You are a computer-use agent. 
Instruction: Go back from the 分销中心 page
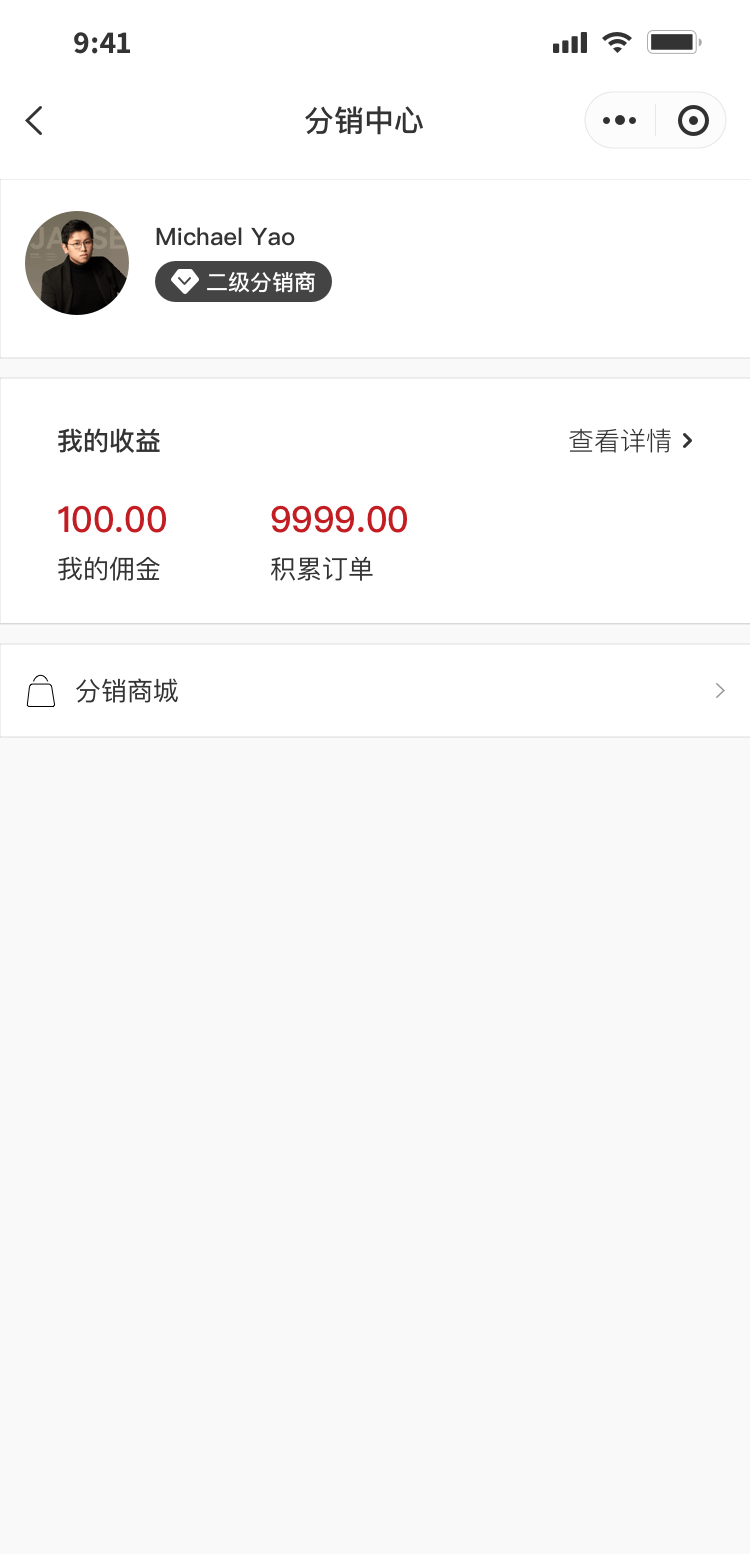(x=34, y=121)
